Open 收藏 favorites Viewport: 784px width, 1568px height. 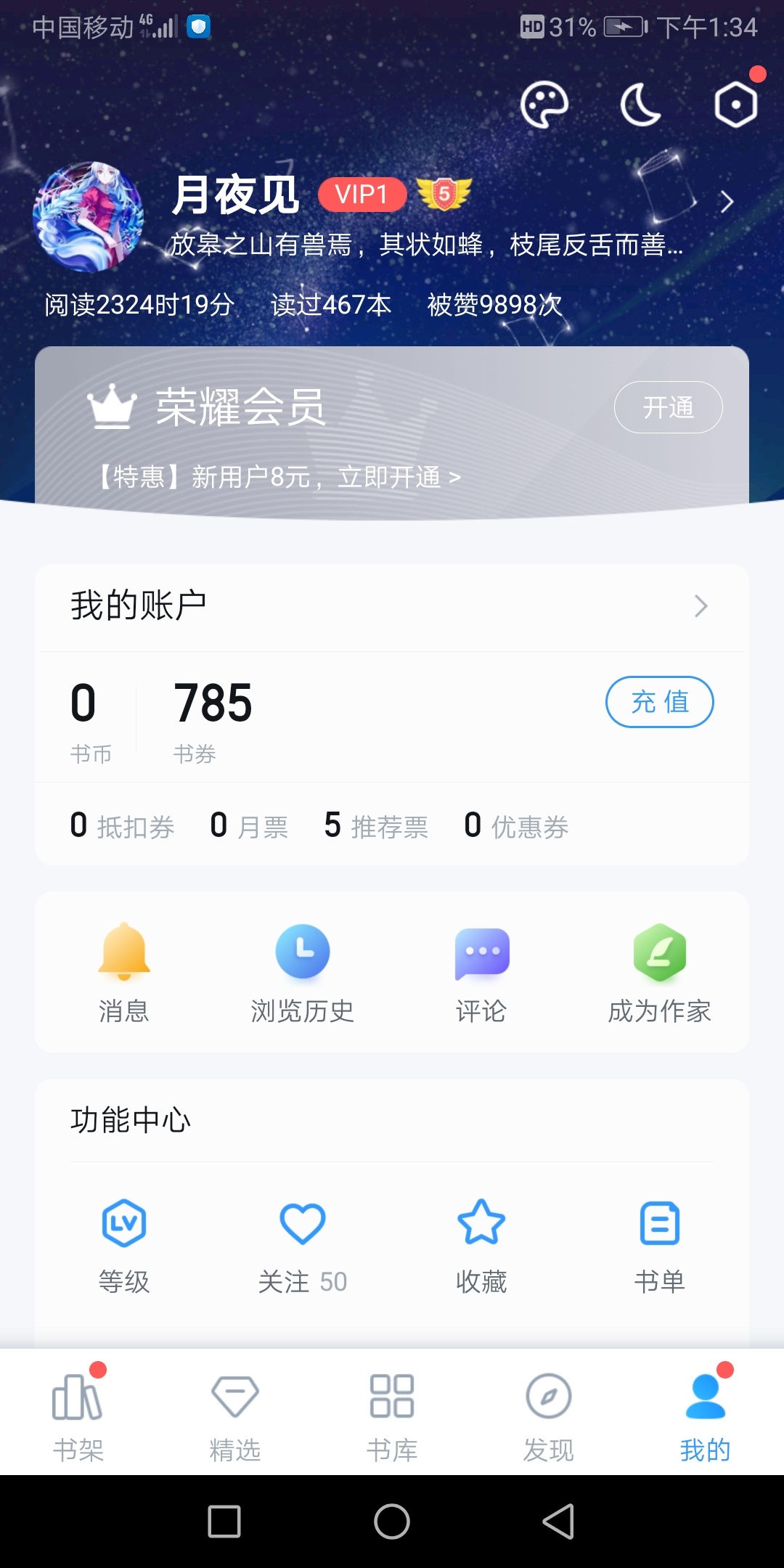pyautogui.click(x=481, y=1243)
